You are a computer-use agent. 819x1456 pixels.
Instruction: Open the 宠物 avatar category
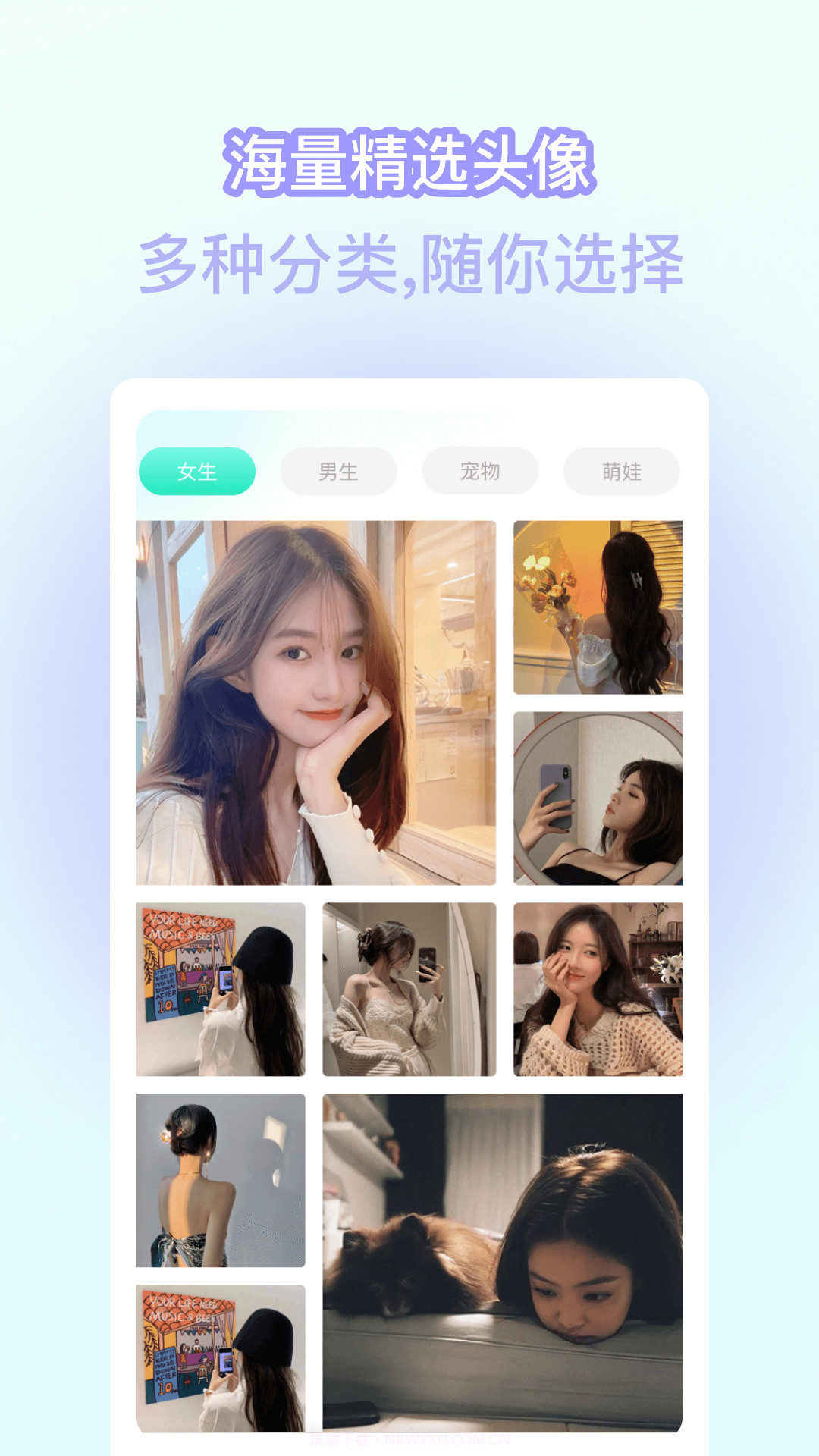pyautogui.click(x=481, y=471)
